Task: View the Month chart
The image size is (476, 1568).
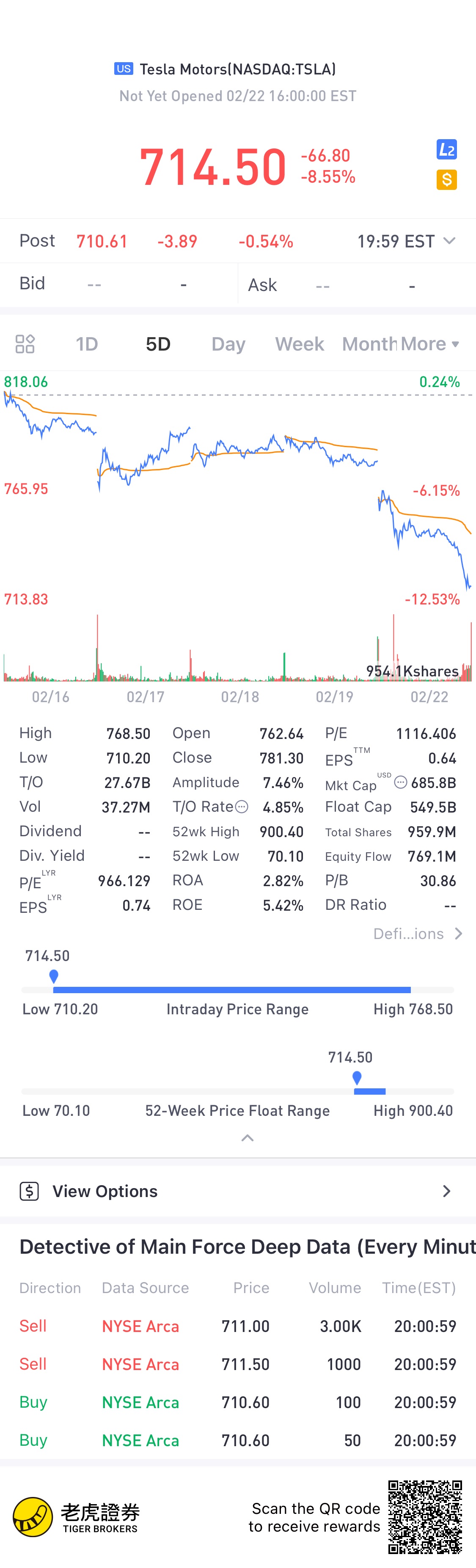Action: point(369,344)
